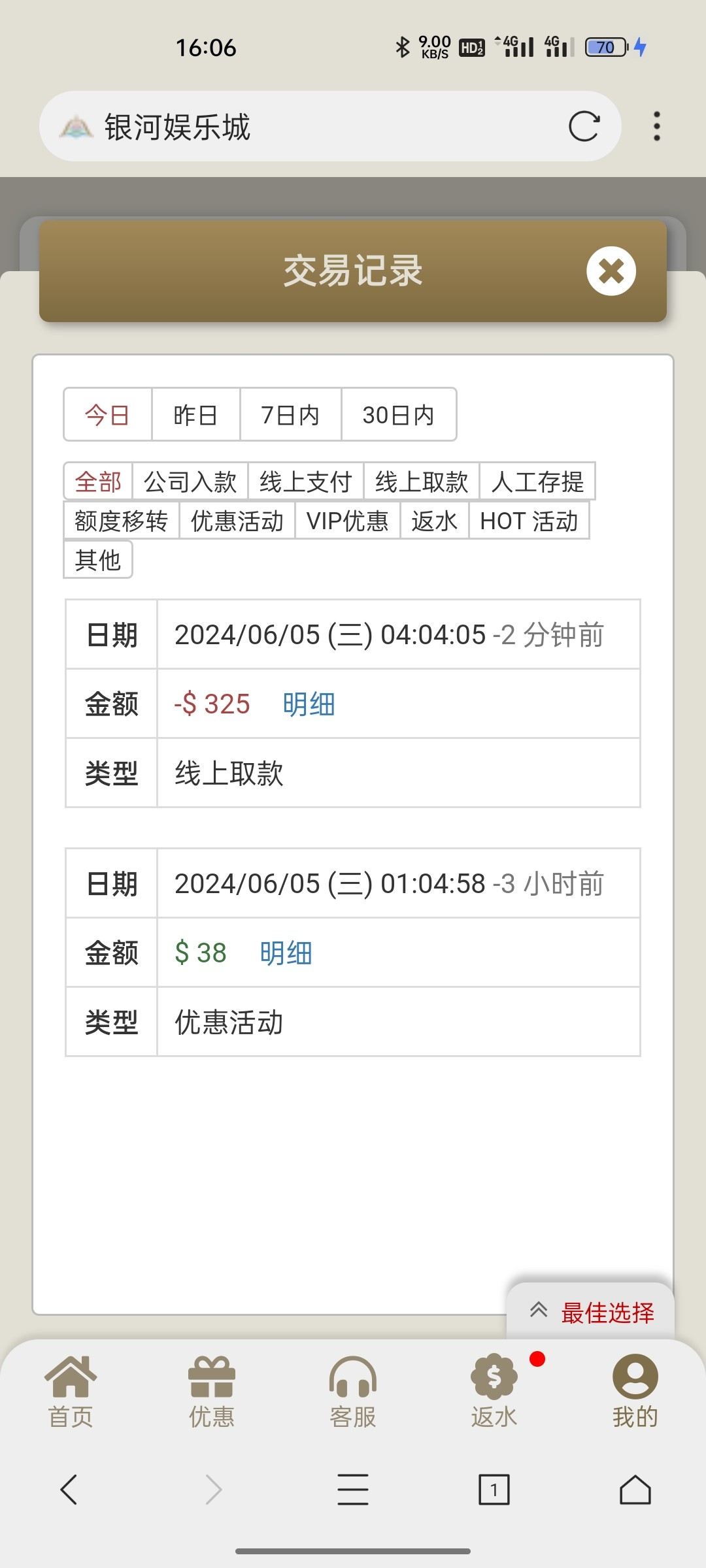706x1568 pixels.
Task: Expand the 最佳选择 panel
Action: pyautogui.click(x=591, y=1312)
